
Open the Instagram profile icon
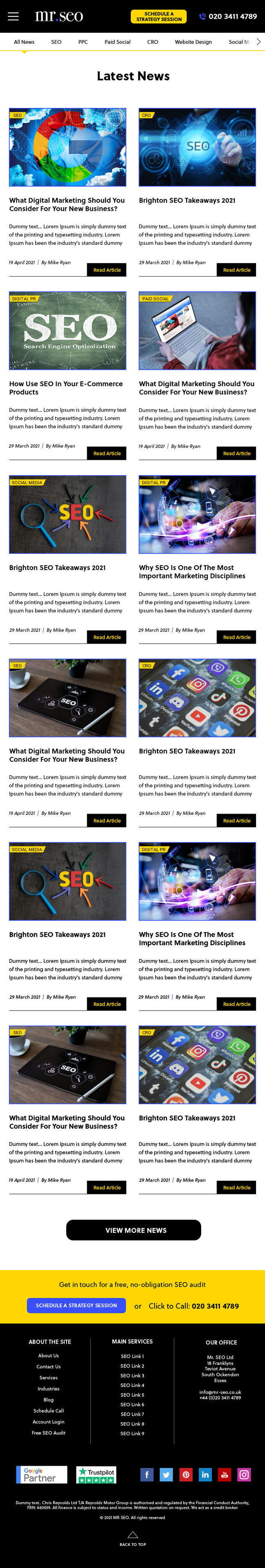coord(244,1474)
